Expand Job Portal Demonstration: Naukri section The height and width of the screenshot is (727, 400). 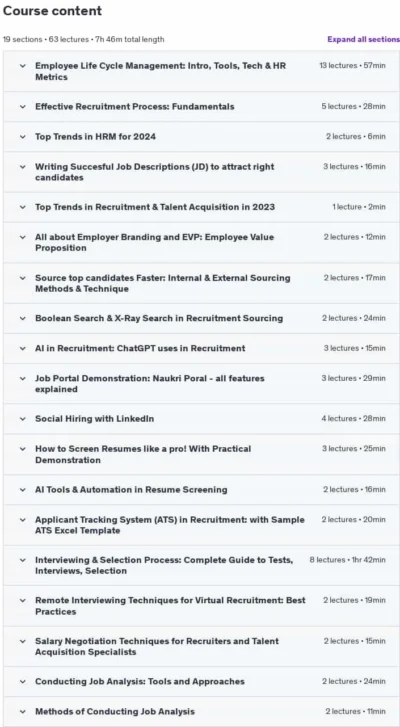[x=201, y=384]
